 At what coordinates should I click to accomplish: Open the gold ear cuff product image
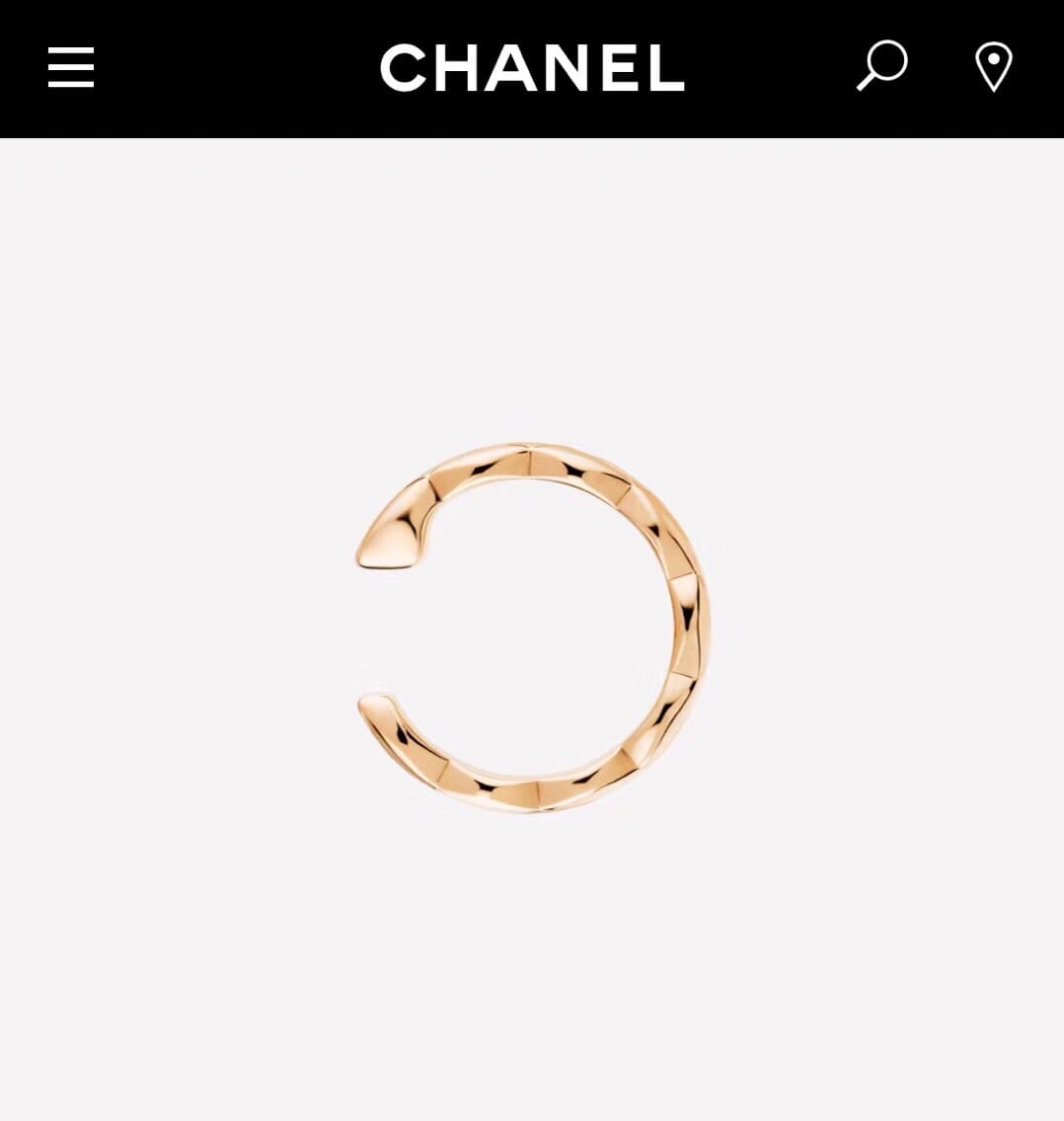(x=533, y=629)
